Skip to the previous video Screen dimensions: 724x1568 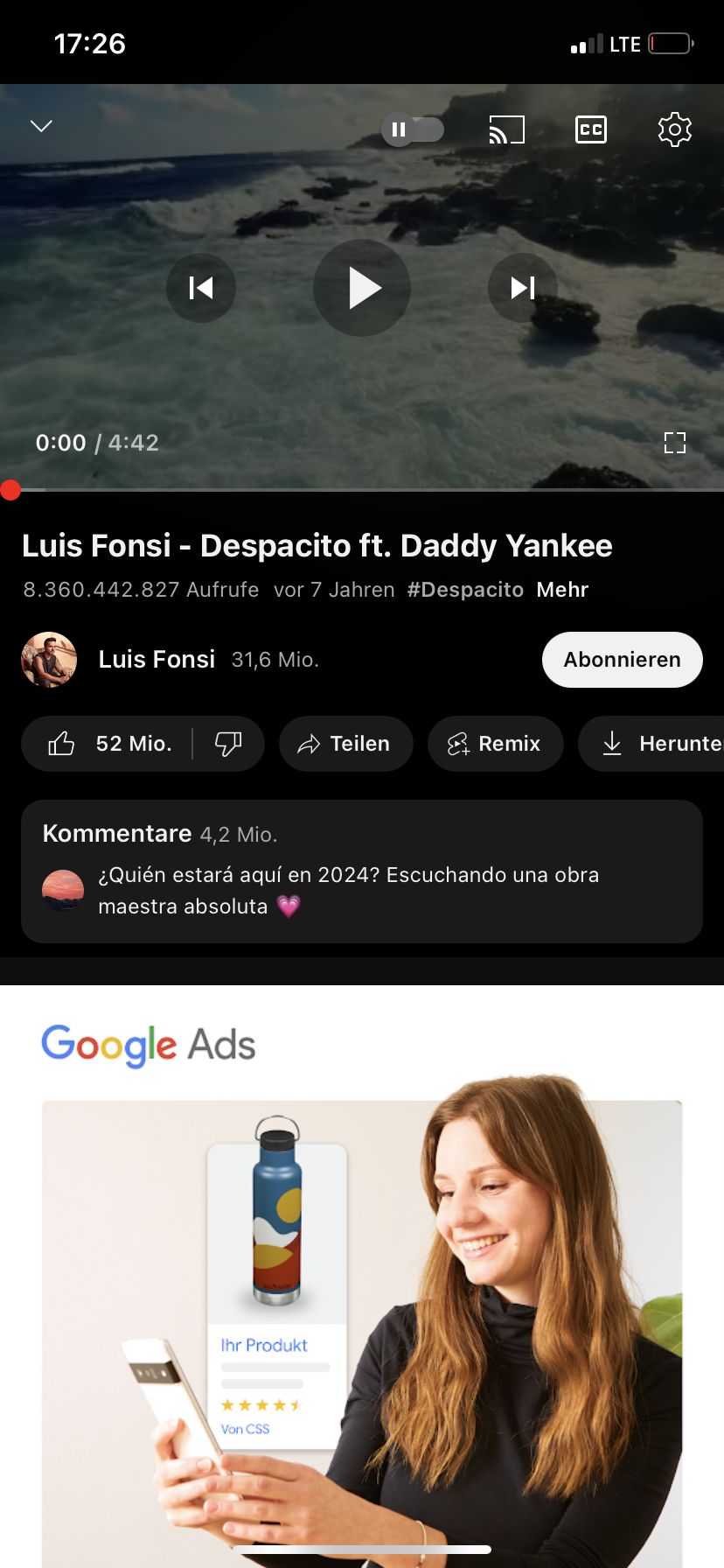click(201, 288)
